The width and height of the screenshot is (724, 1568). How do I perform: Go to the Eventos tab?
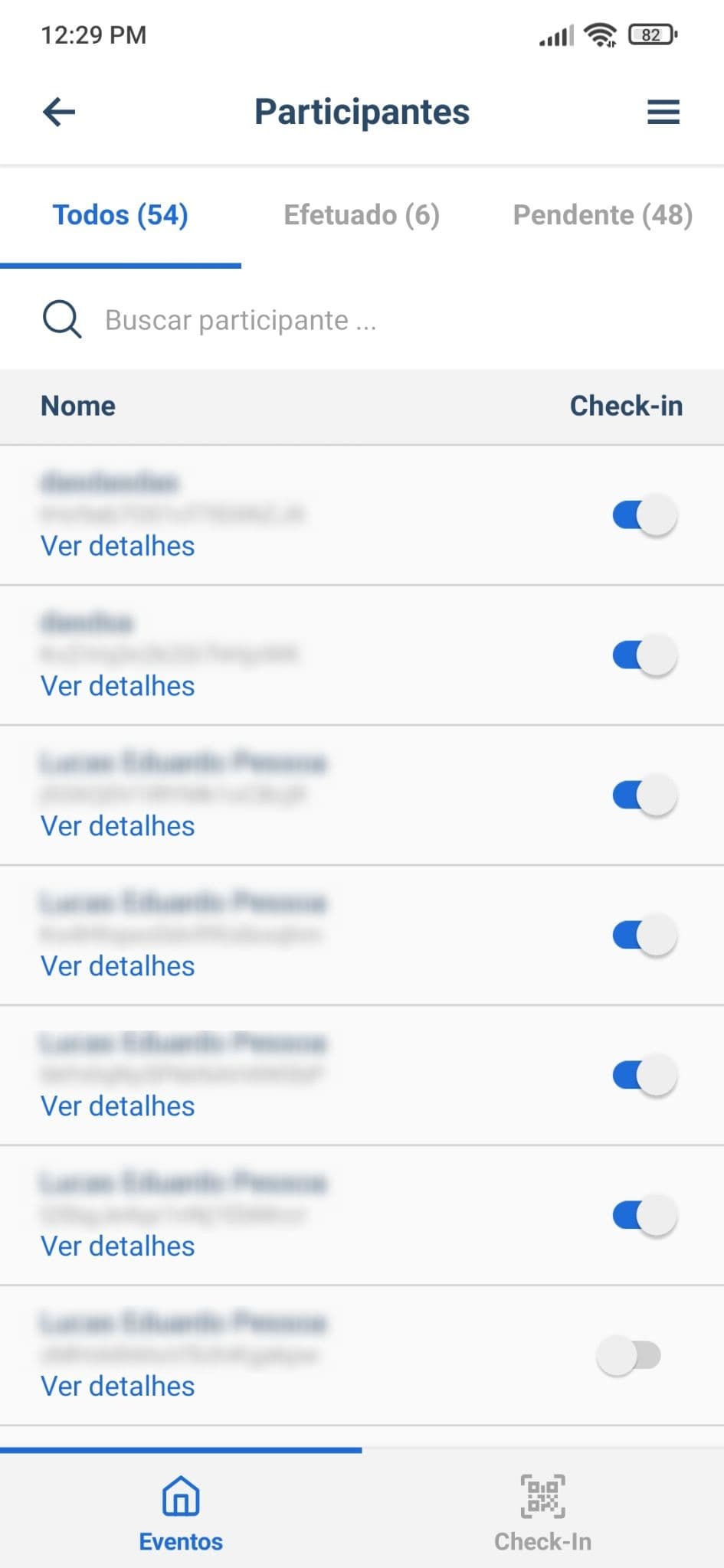pos(181,1511)
